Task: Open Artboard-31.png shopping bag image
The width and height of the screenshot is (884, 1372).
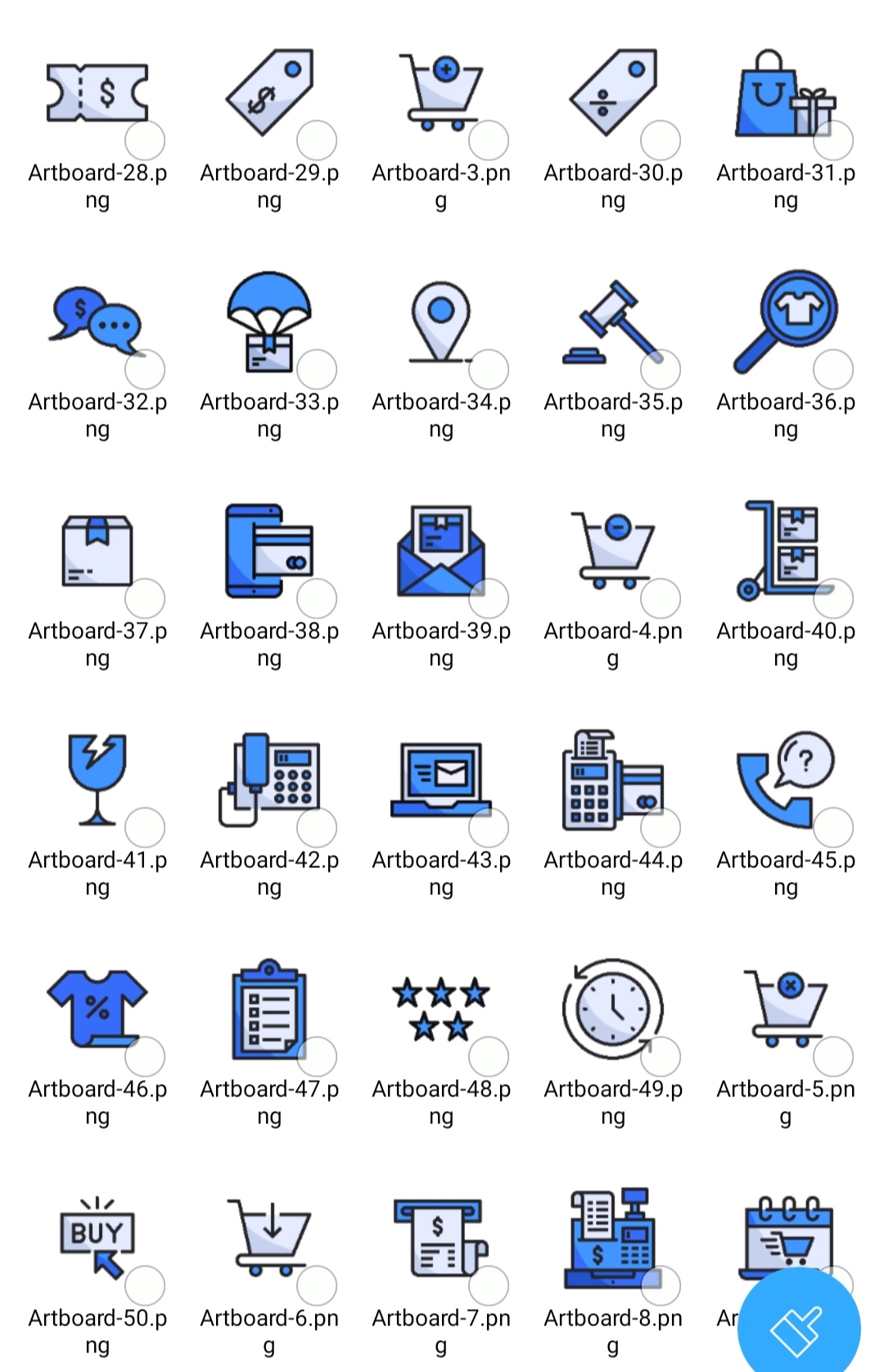Action: (784, 92)
